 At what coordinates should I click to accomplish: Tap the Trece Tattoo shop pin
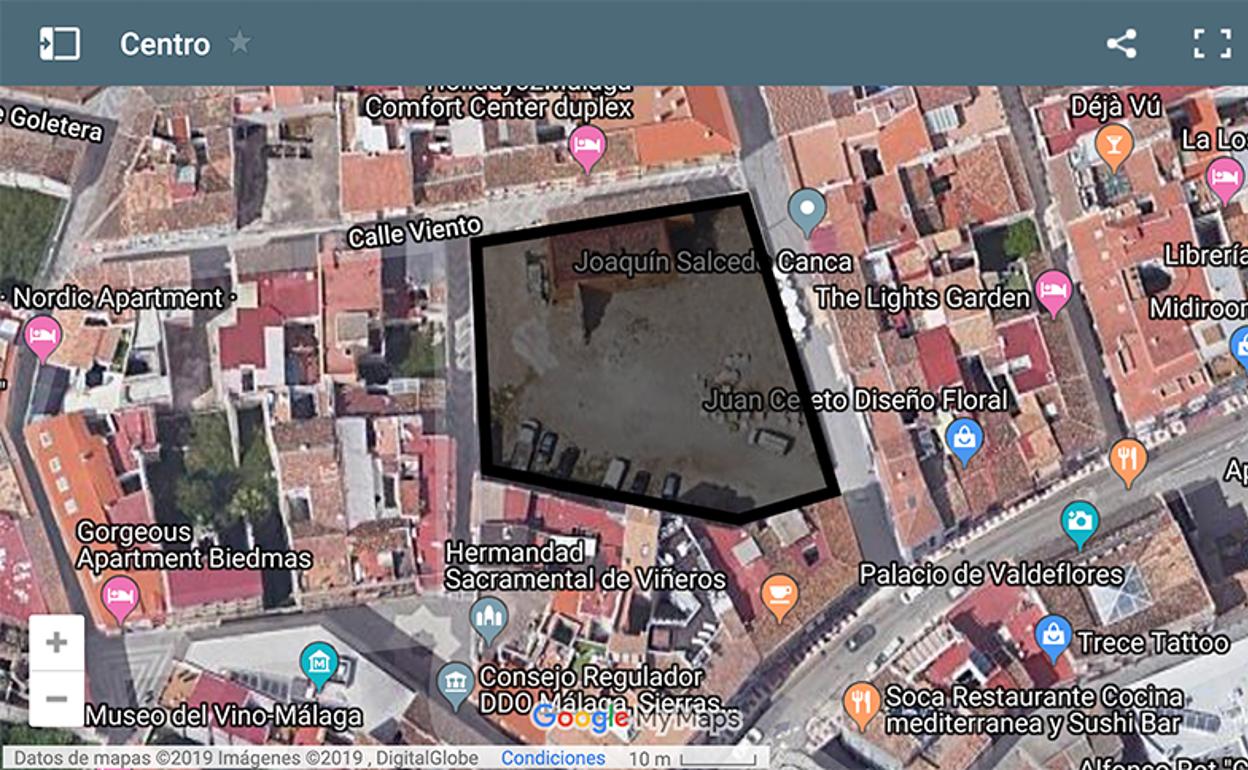click(1053, 637)
